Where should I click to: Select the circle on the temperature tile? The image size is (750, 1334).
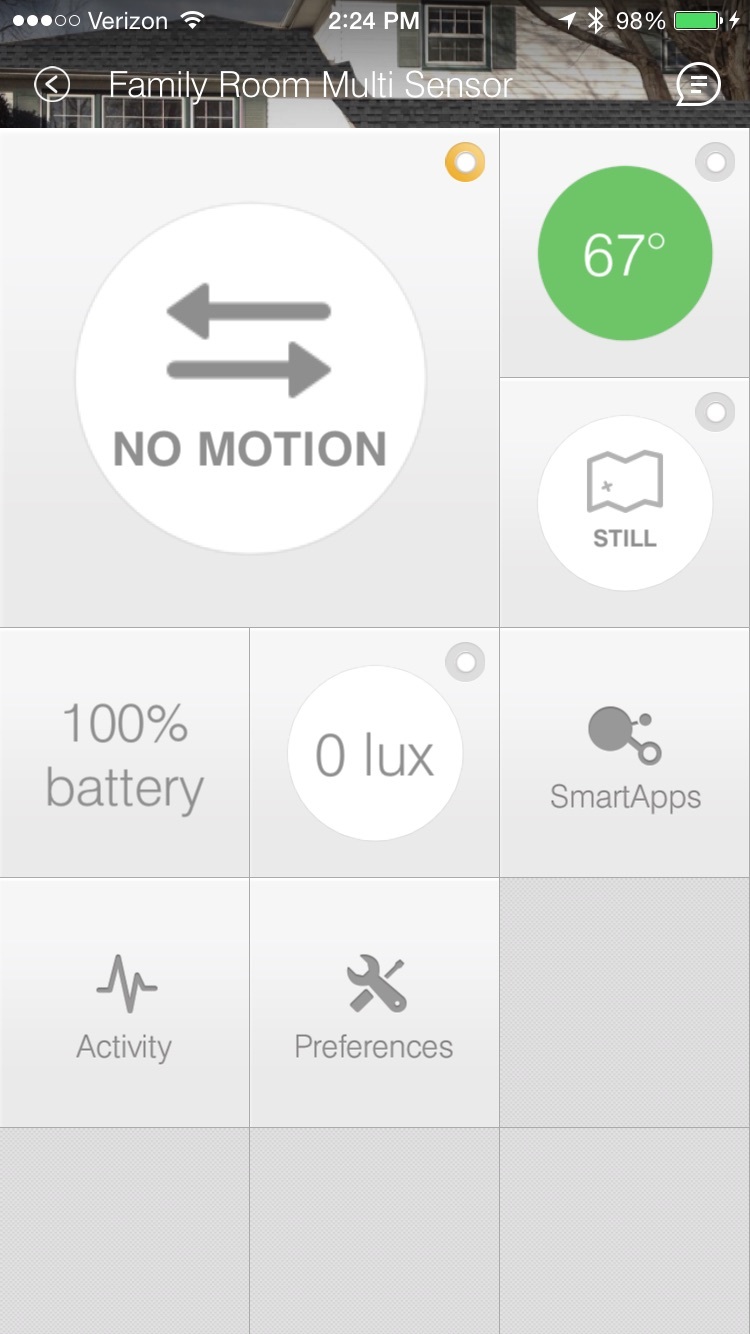715,162
